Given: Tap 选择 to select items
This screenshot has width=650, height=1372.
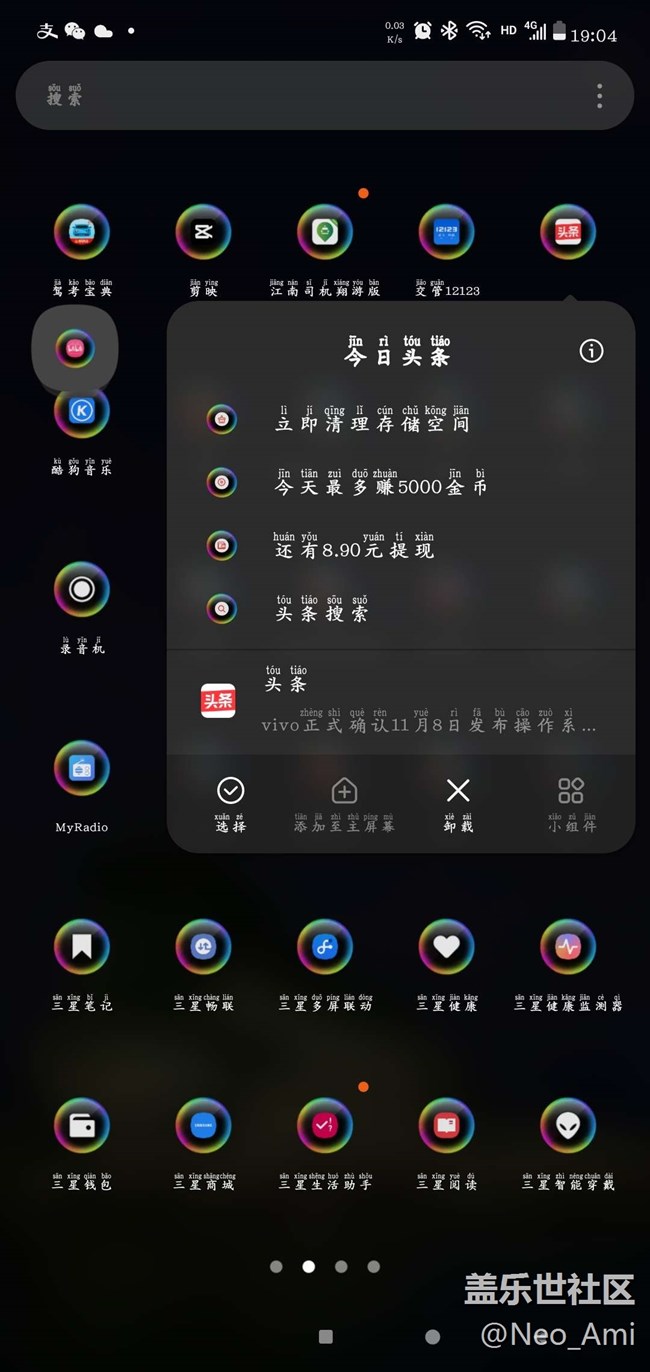Looking at the screenshot, I should 230,803.
